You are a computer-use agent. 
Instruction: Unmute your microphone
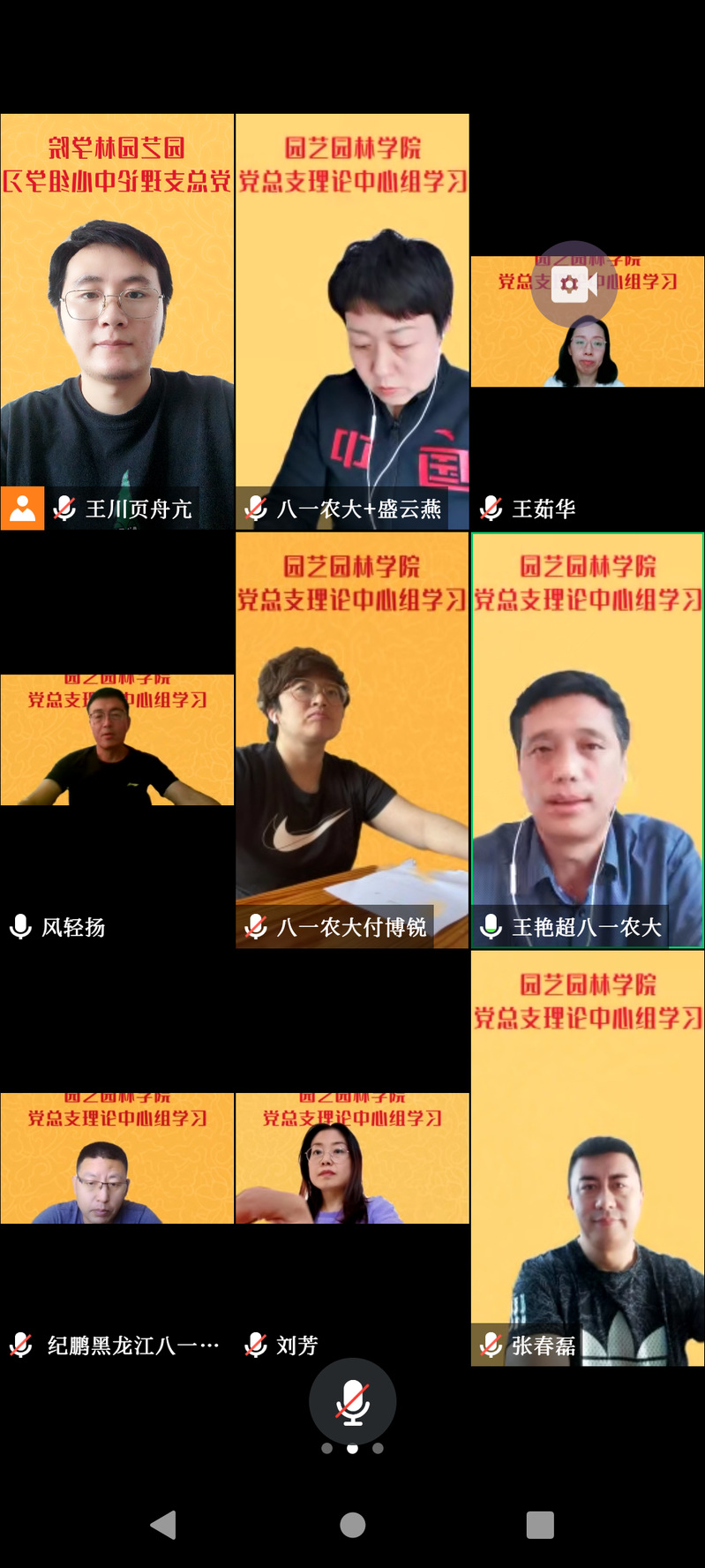coord(352,1400)
